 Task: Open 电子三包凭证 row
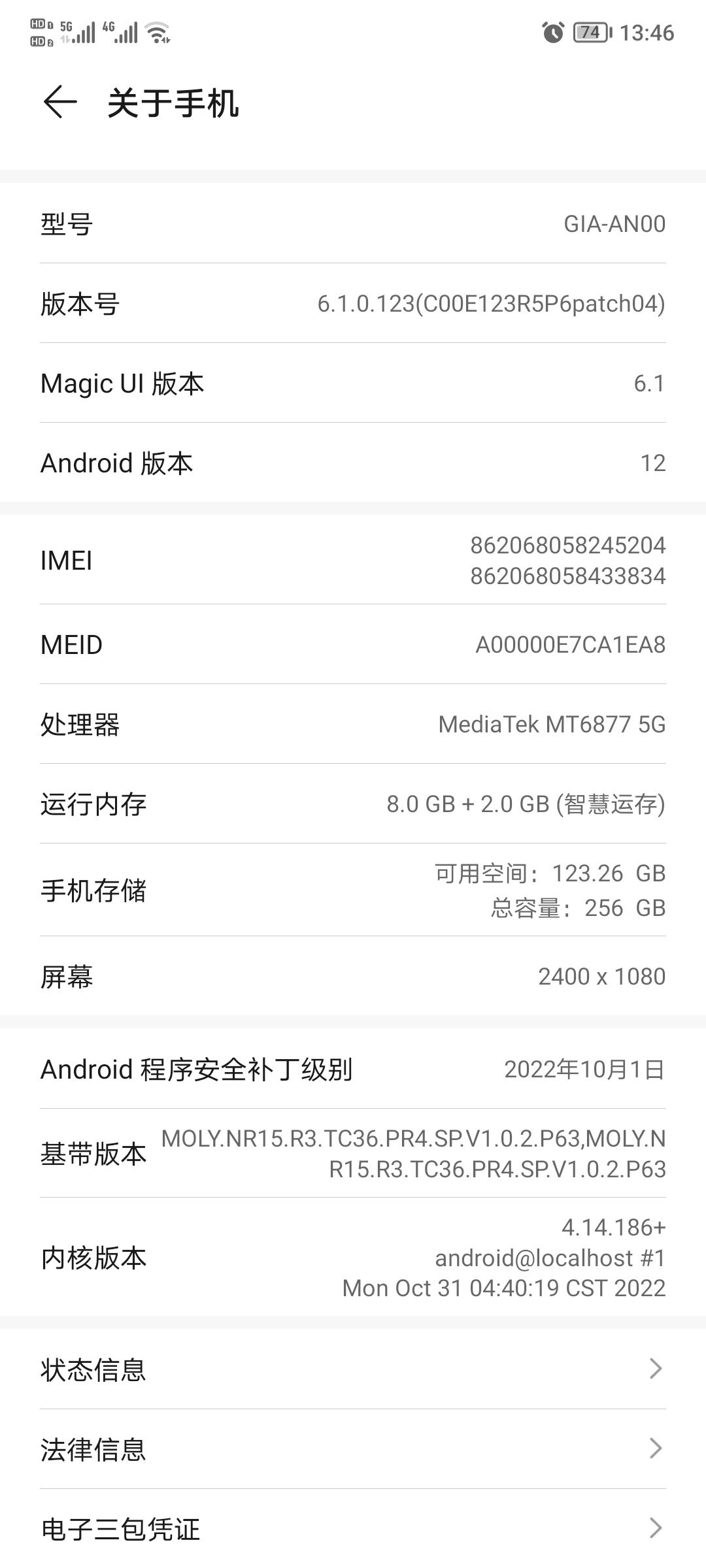353,1528
